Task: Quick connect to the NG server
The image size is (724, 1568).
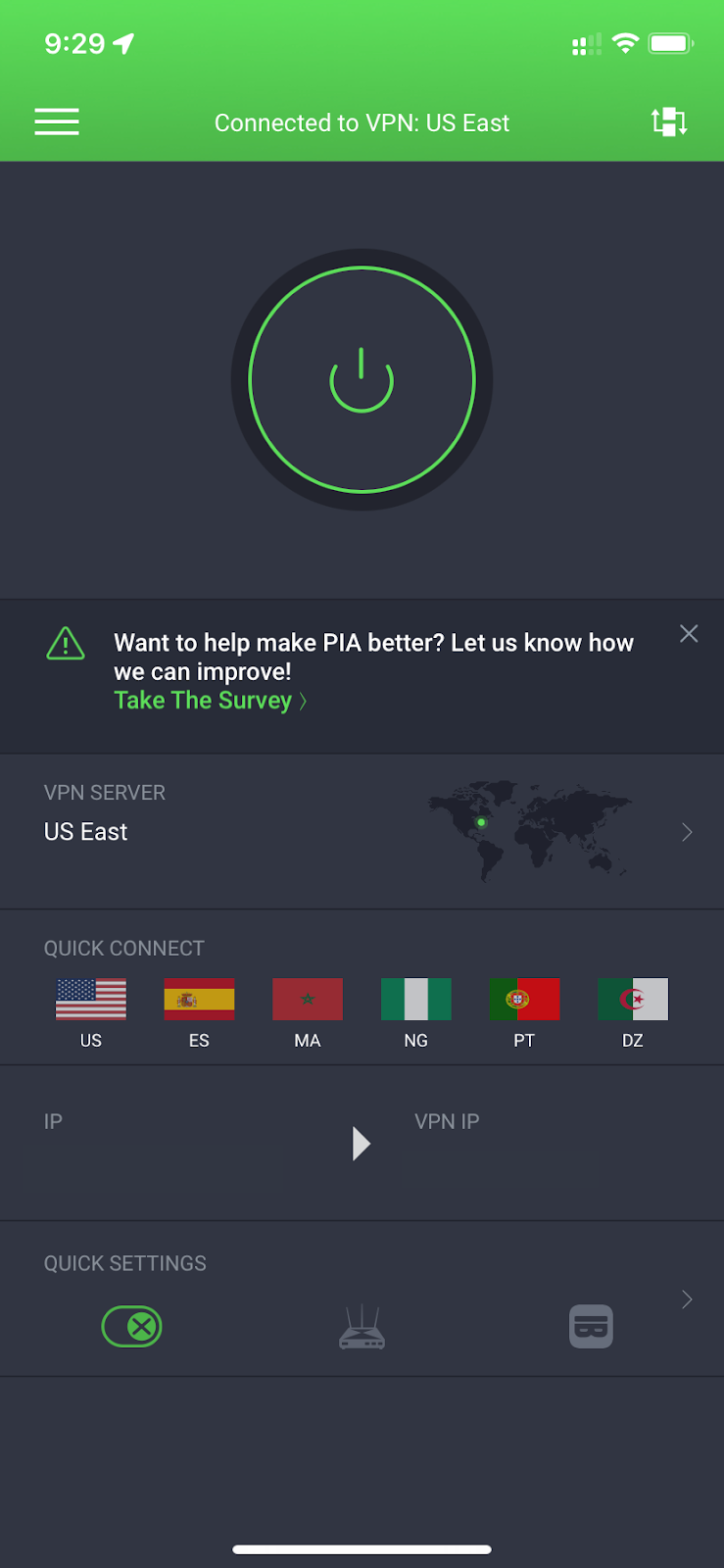Action: 415,1000
